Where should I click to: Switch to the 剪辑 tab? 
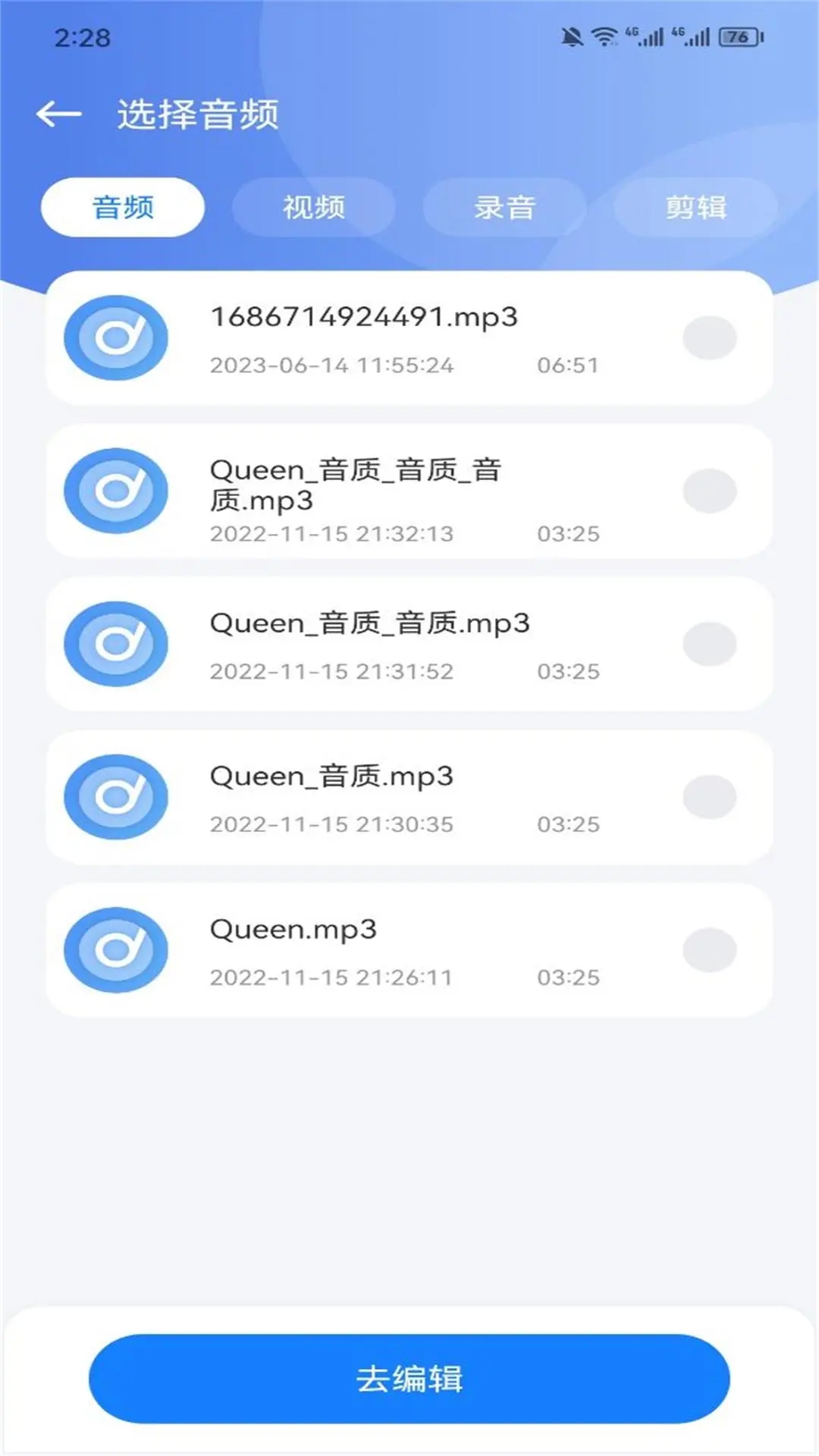click(x=695, y=206)
